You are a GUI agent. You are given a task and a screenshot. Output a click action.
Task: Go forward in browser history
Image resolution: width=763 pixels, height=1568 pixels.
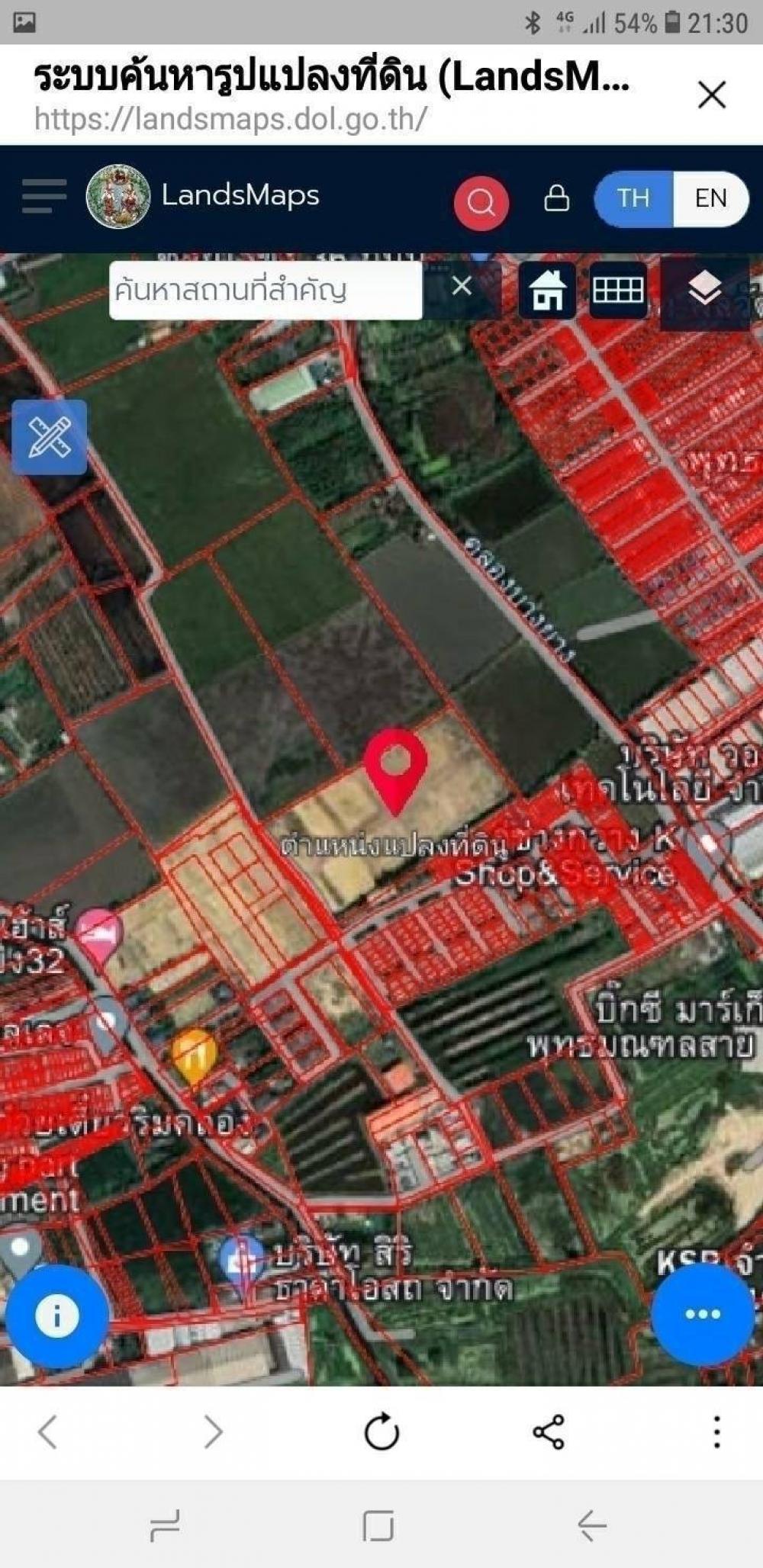click(x=213, y=1431)
